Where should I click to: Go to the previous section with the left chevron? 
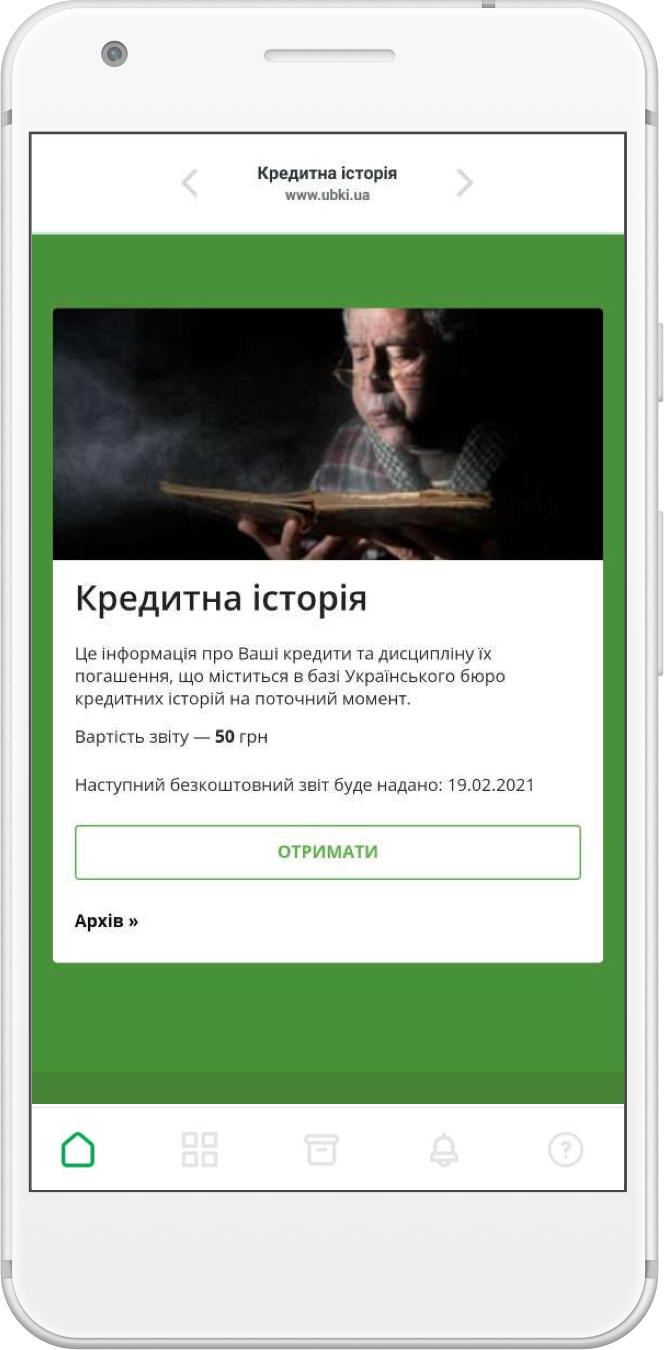point(190,183)
